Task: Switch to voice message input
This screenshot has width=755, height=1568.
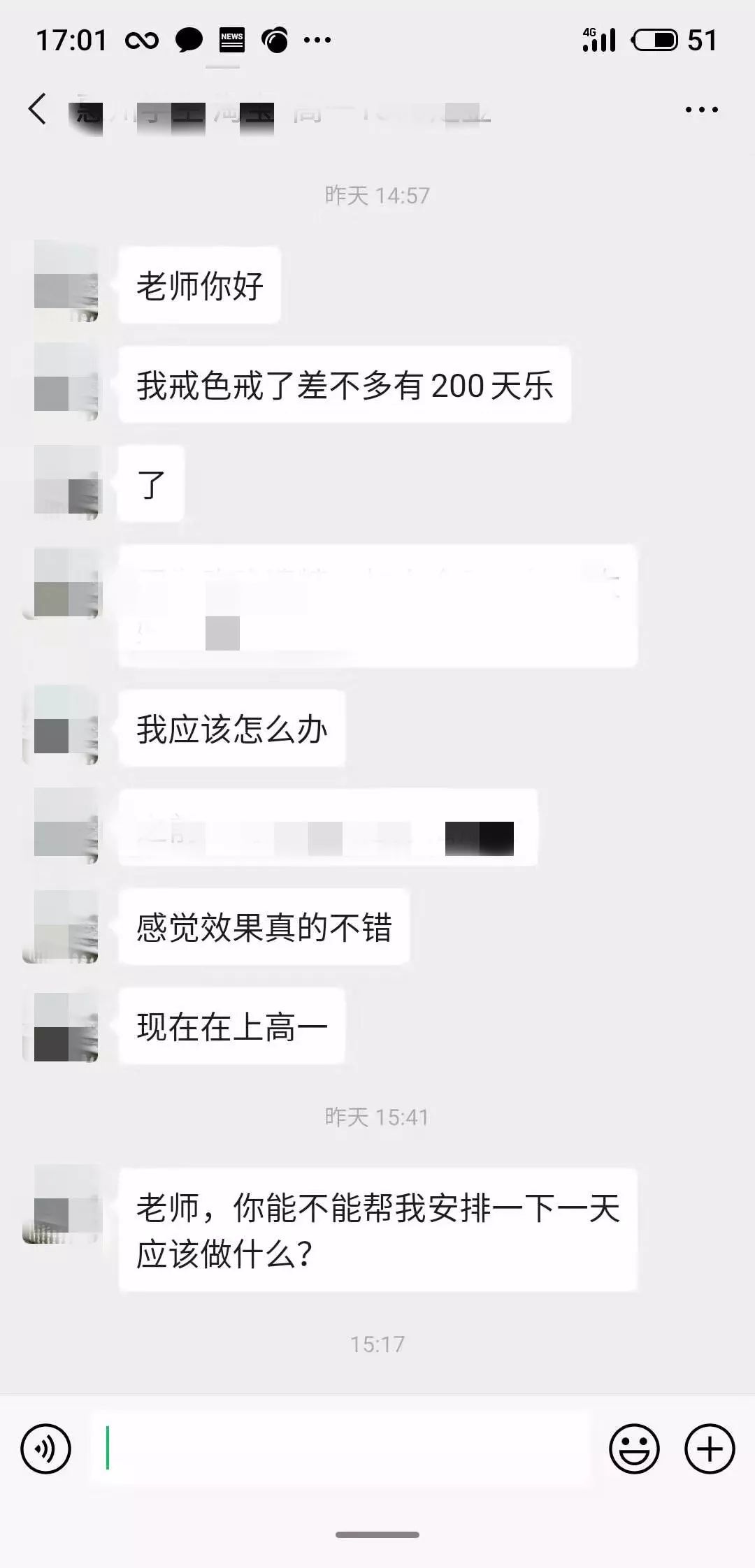Action: 46,1449
